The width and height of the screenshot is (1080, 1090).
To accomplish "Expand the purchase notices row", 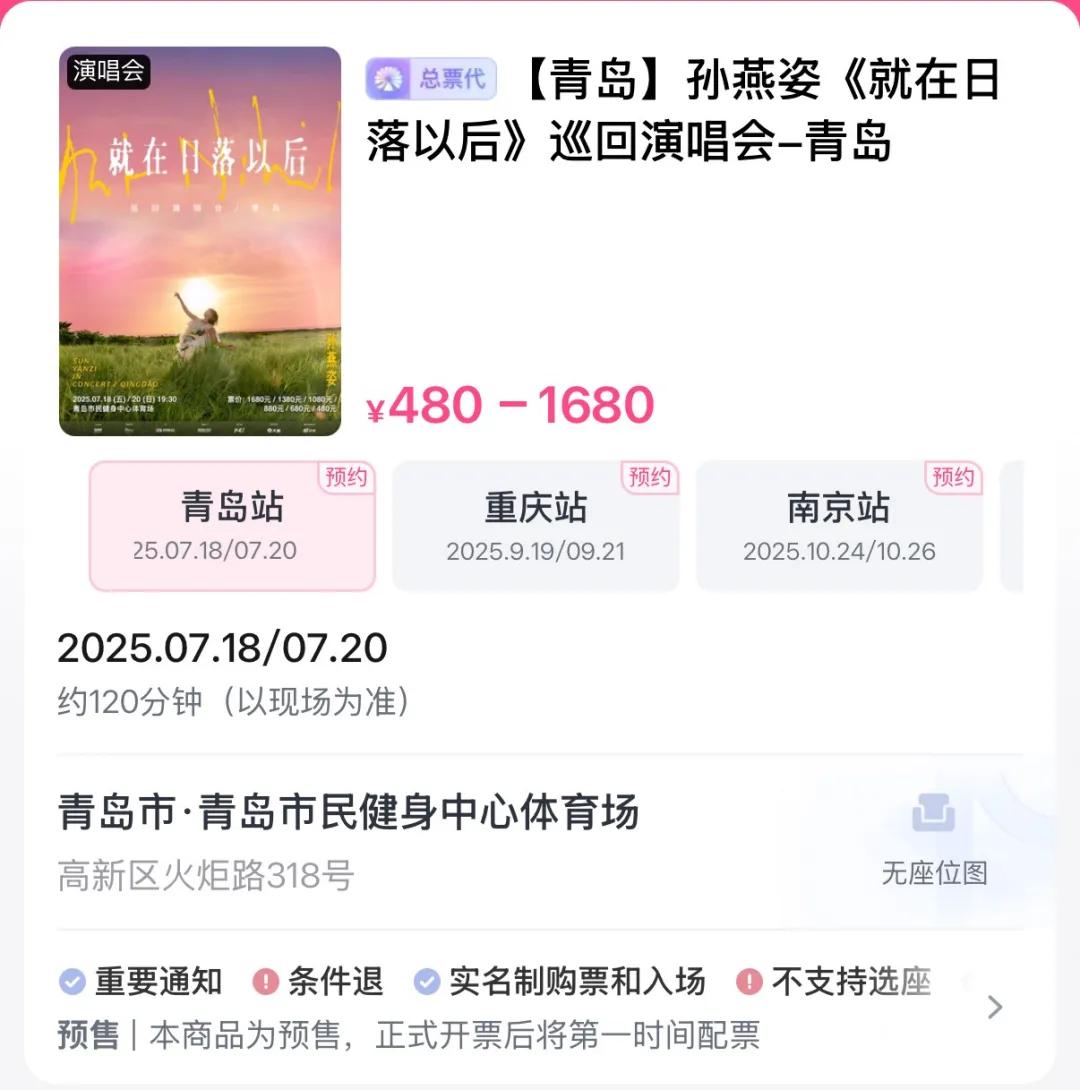I will 994,1006.
